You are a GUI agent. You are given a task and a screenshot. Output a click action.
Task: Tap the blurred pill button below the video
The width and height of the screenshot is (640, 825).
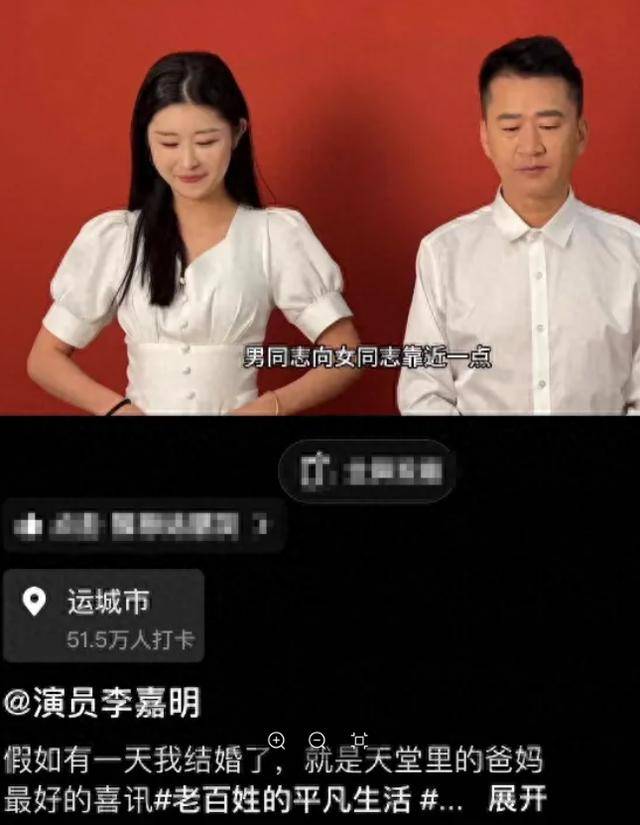click(366, 470)
